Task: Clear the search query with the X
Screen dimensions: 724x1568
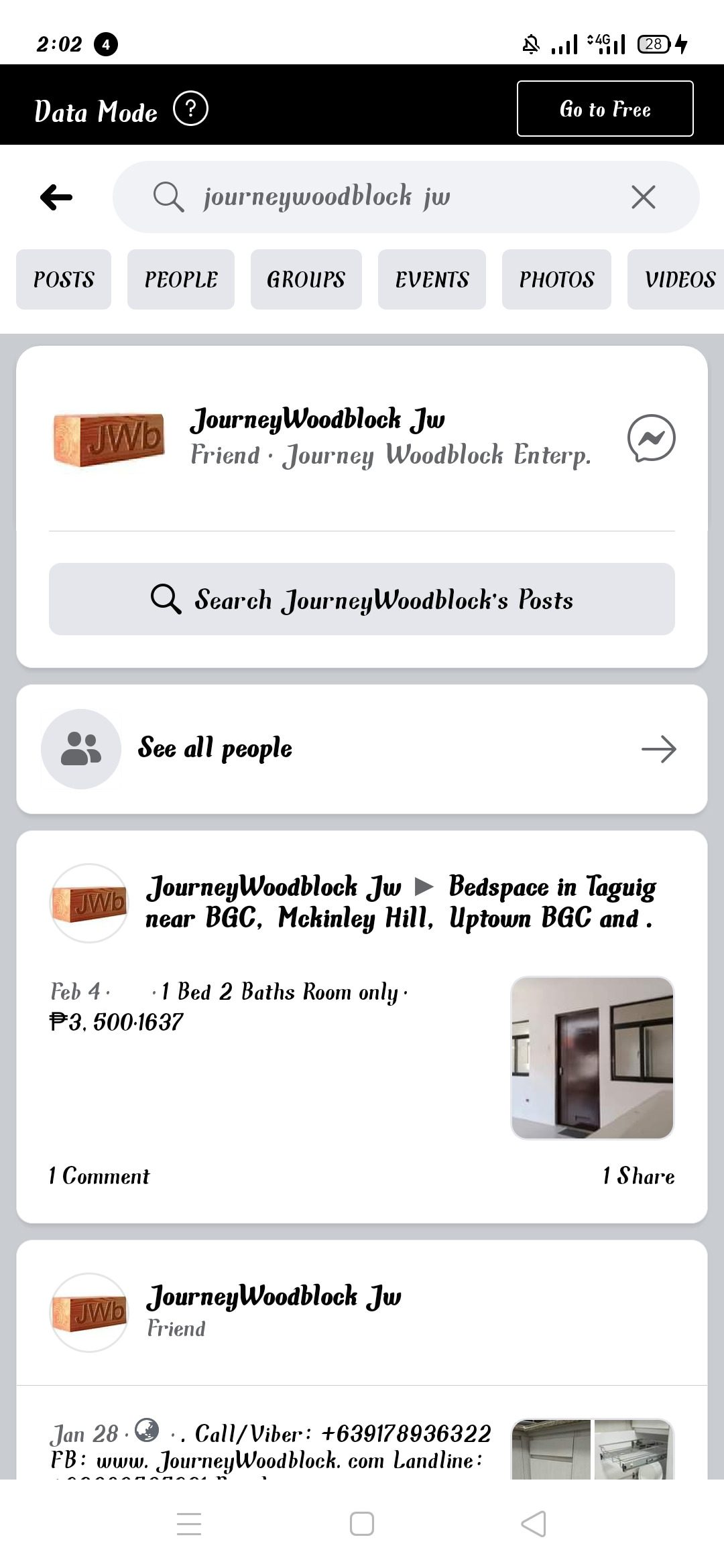Action: click(x=643, y=197)
